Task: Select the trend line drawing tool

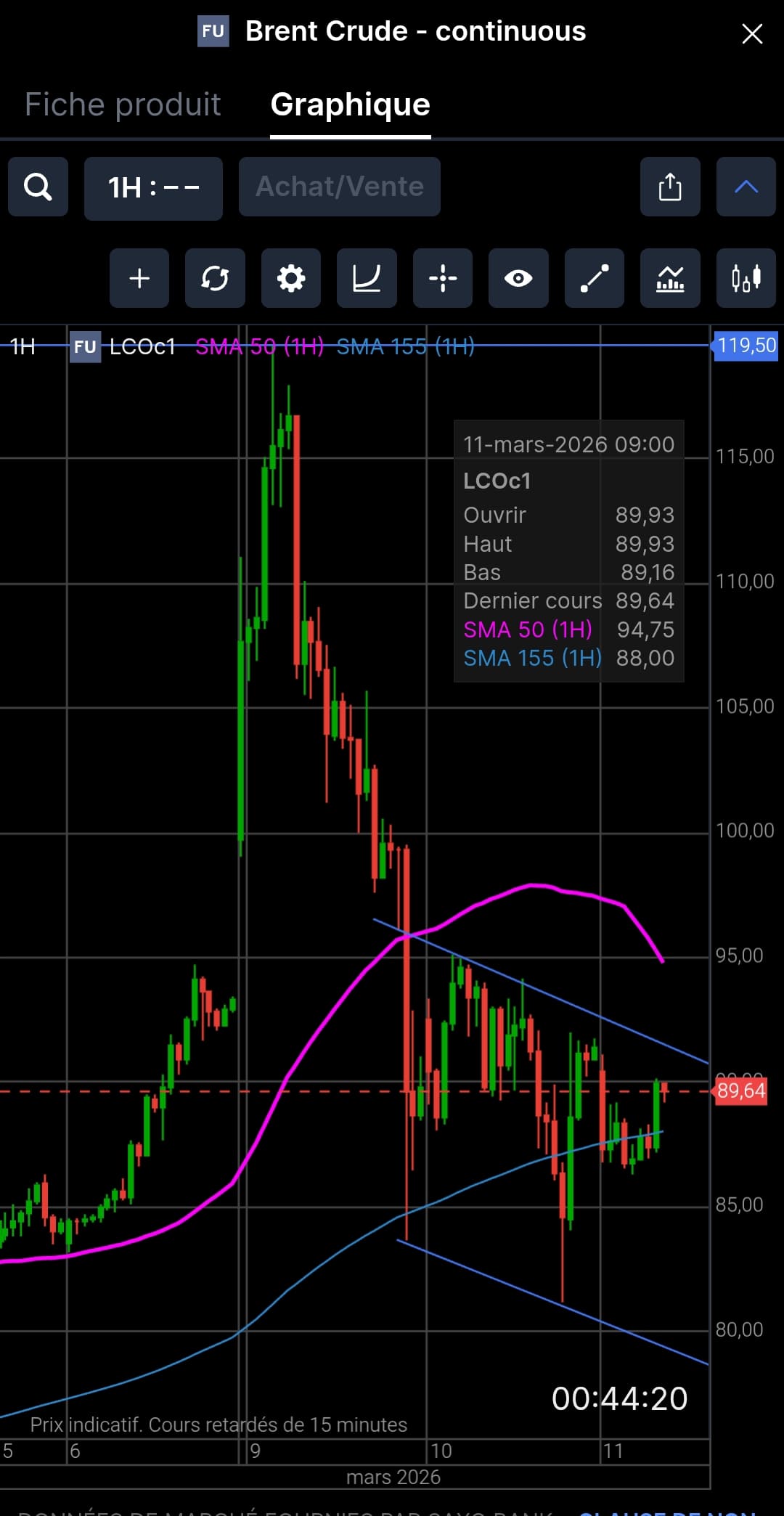Action: (x=595, y=278)
